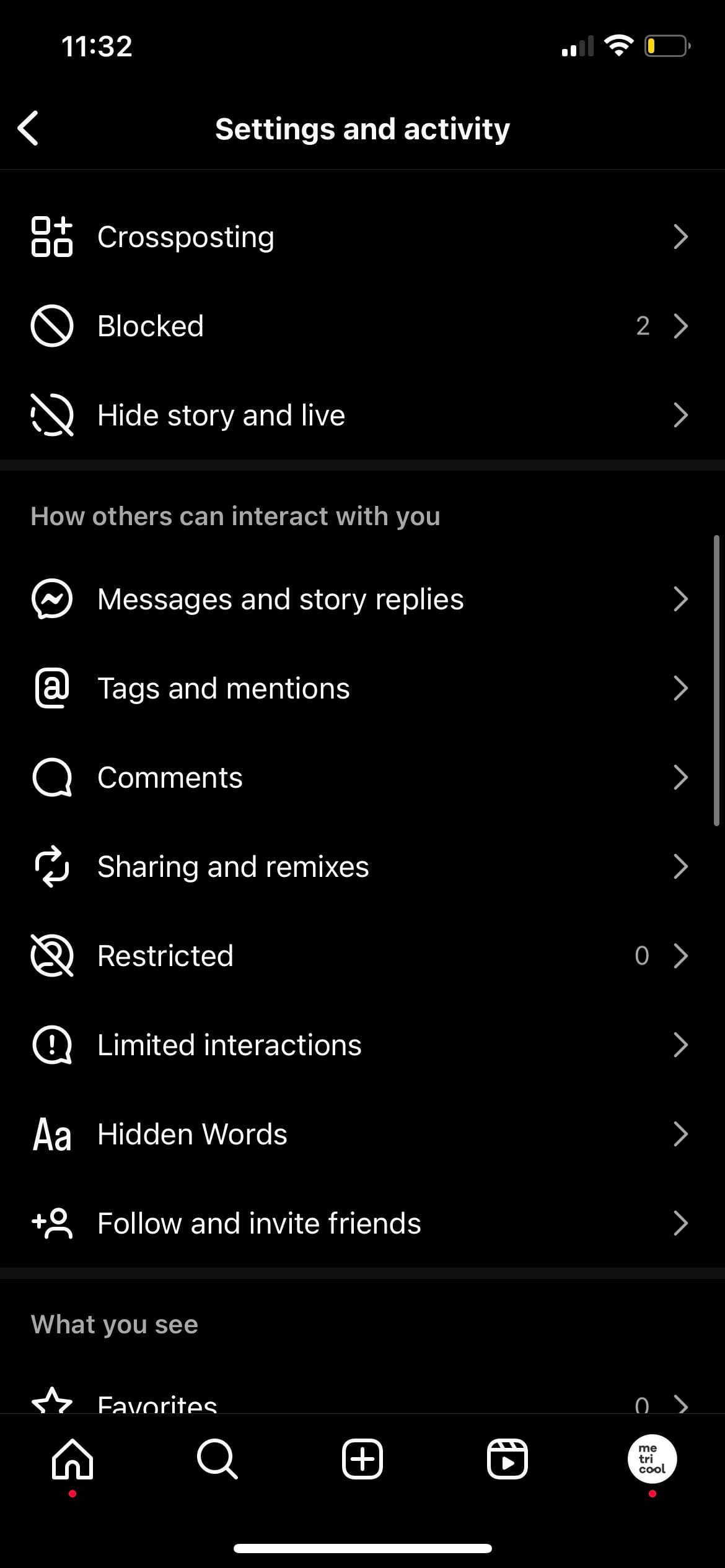Screen dimensions: 725x1568
Task: Open the Limited interactions exclamation icon
Action: [x=52, y=1045]
